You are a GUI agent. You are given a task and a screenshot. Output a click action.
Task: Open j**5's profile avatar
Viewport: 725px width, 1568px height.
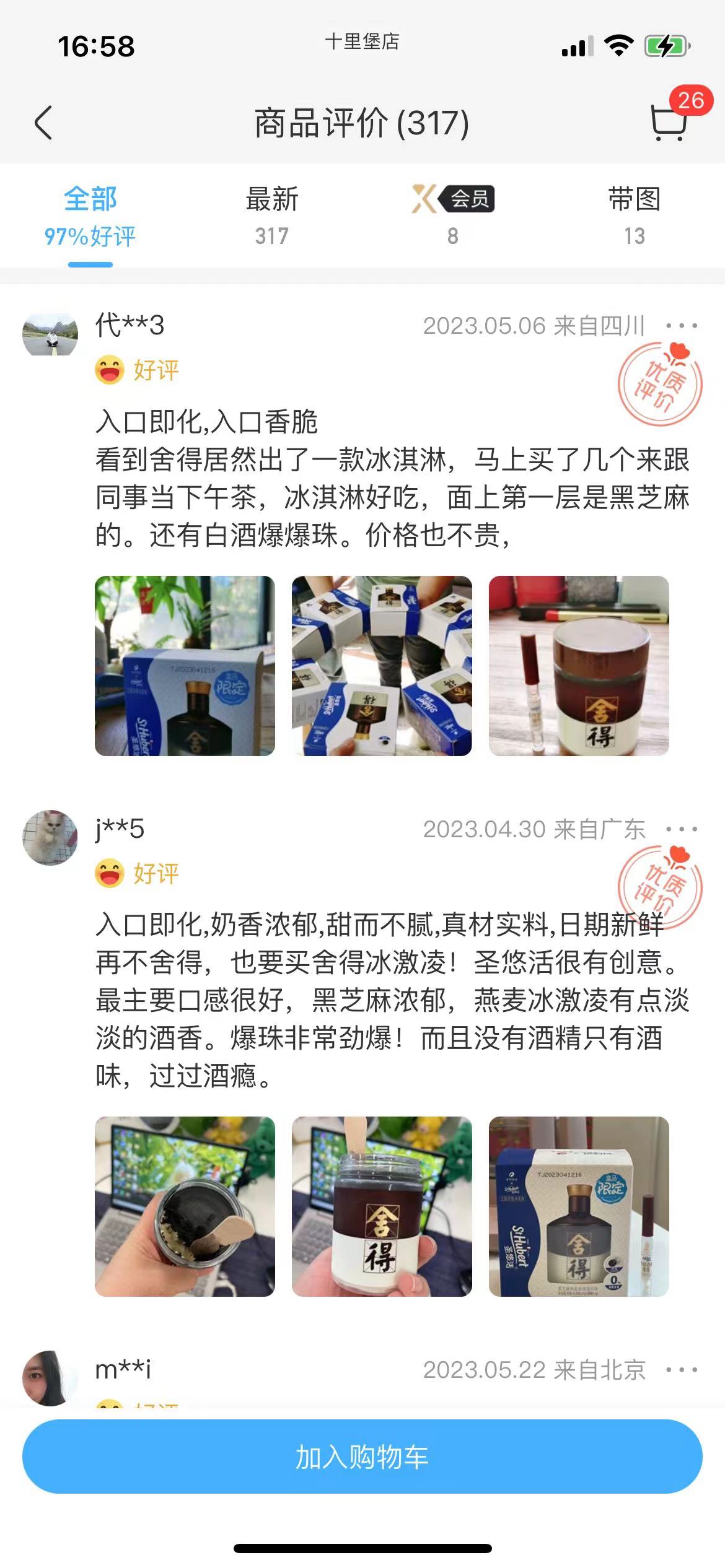click(50, 837)
